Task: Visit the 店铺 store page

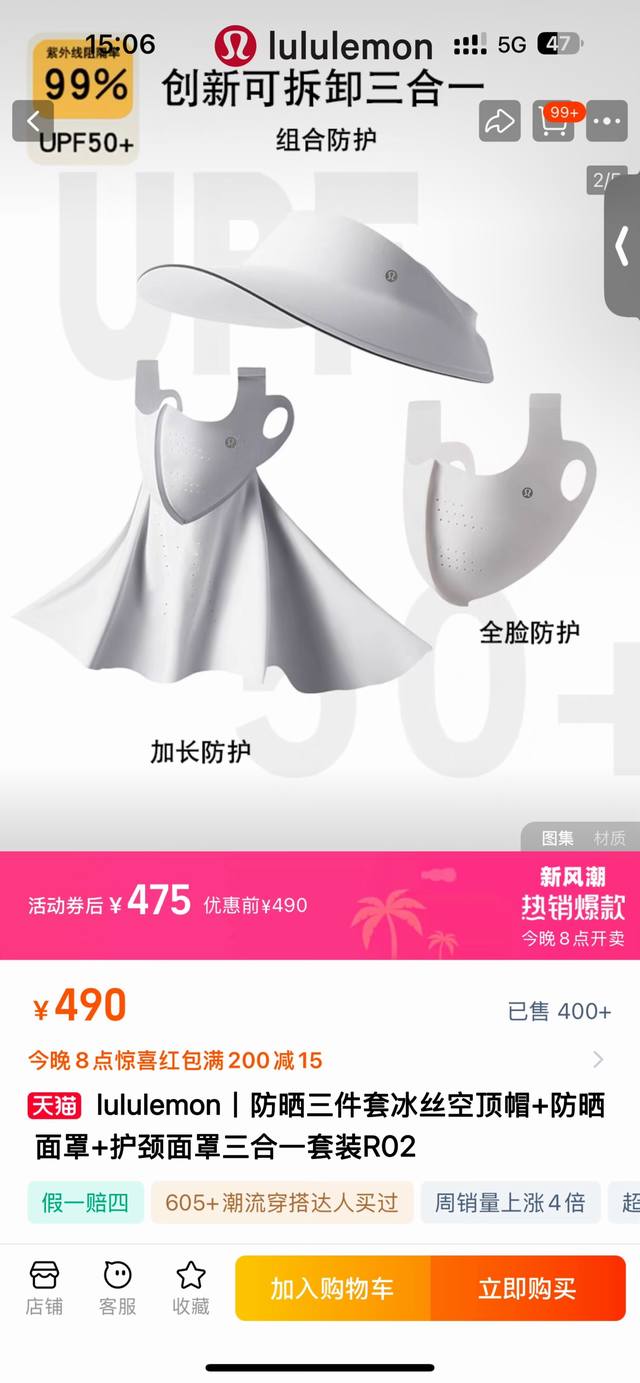Action: (44, 1287)
